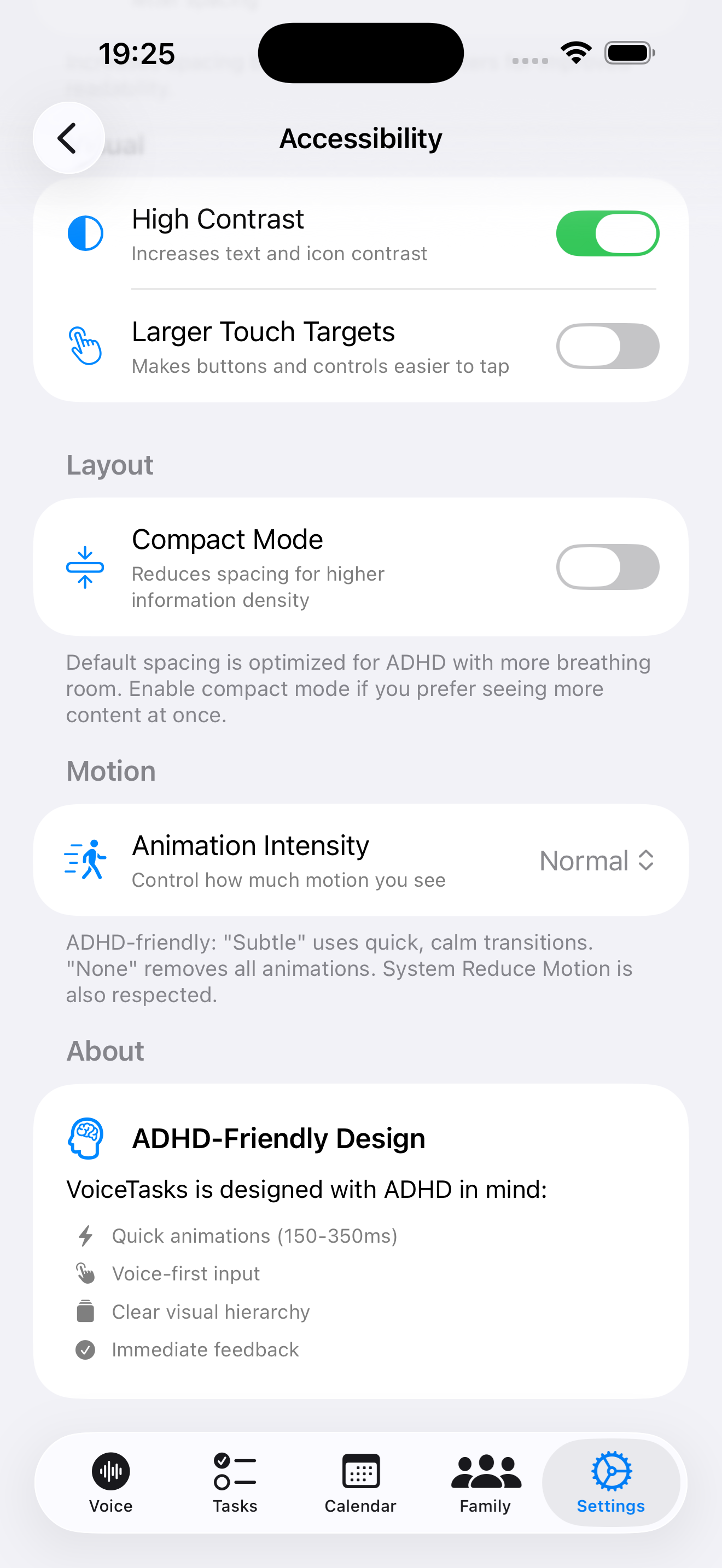Expand the Animation Intensity selector chevrons
This screenshot has height=1568, width=722.
(645, 860)
